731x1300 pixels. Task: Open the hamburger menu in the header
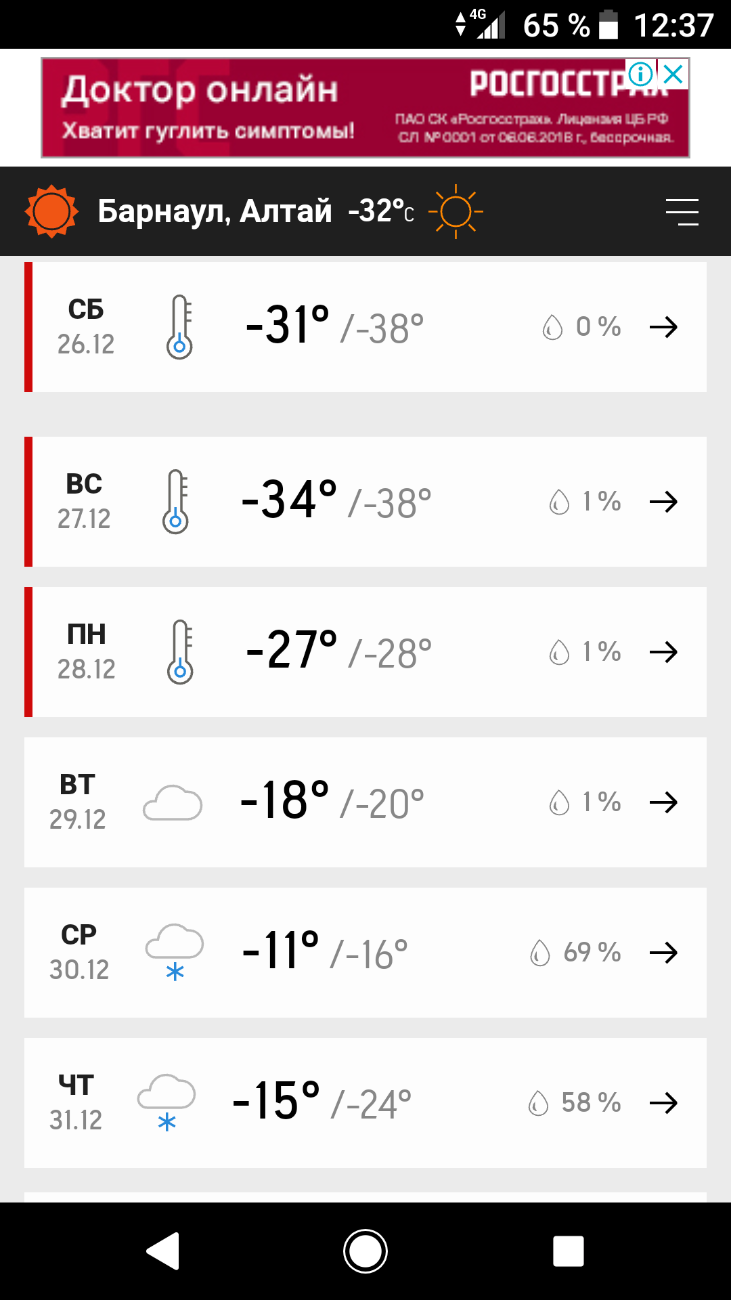click(682, 212)
